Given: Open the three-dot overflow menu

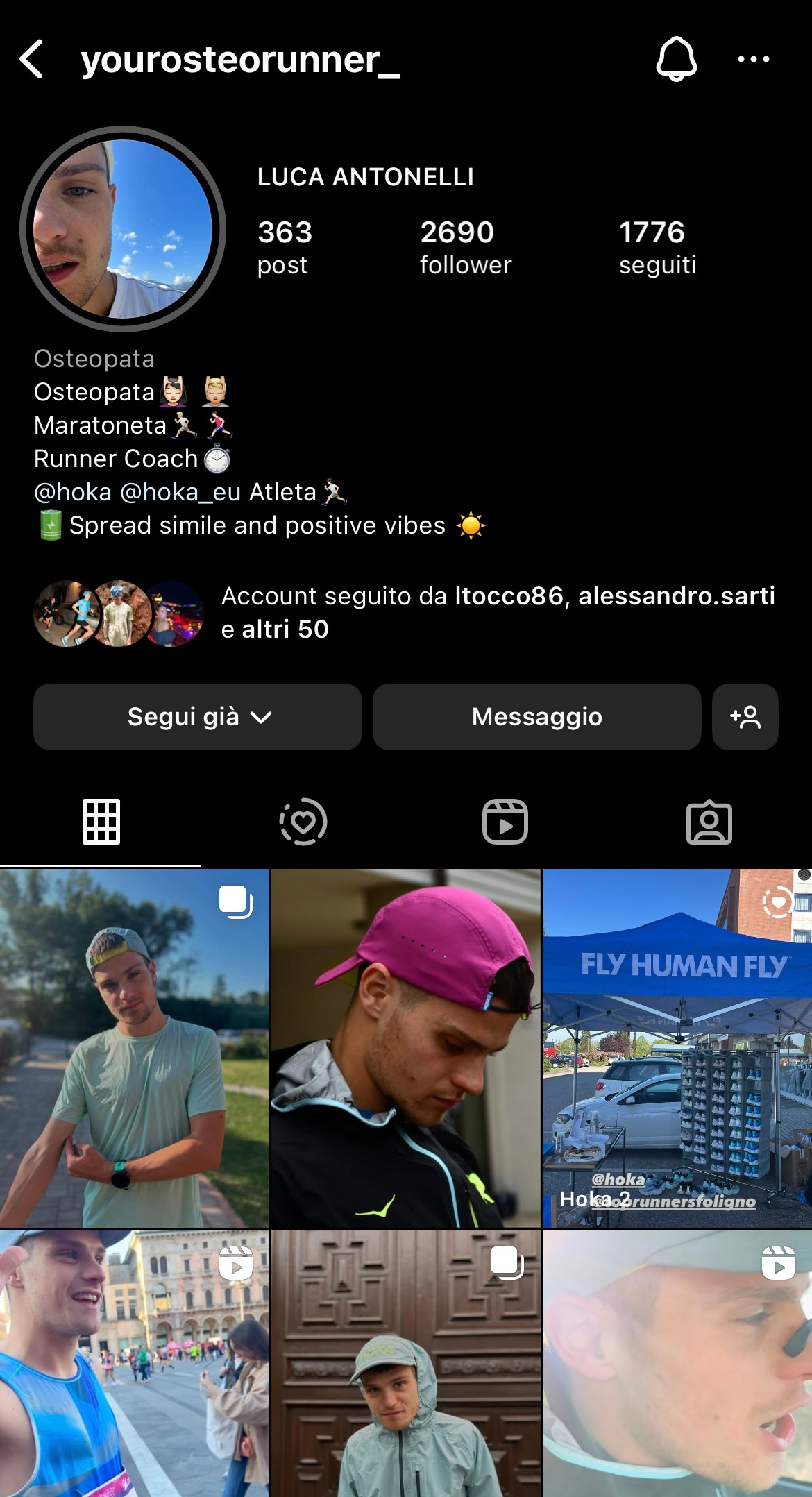Looking at the screenshot, I should coord(753,59).
